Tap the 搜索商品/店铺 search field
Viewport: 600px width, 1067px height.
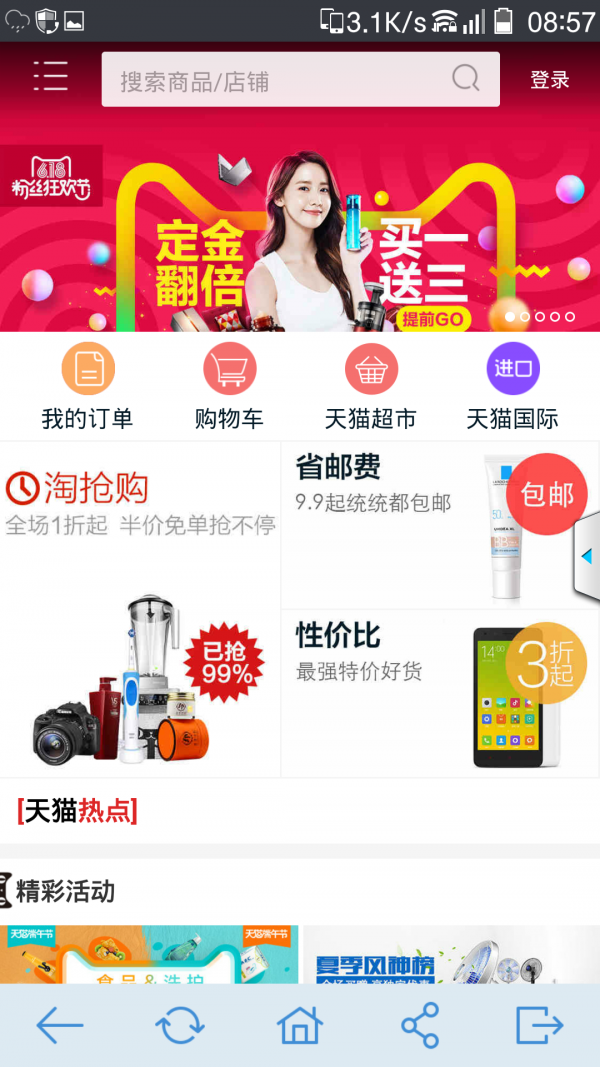285,80
